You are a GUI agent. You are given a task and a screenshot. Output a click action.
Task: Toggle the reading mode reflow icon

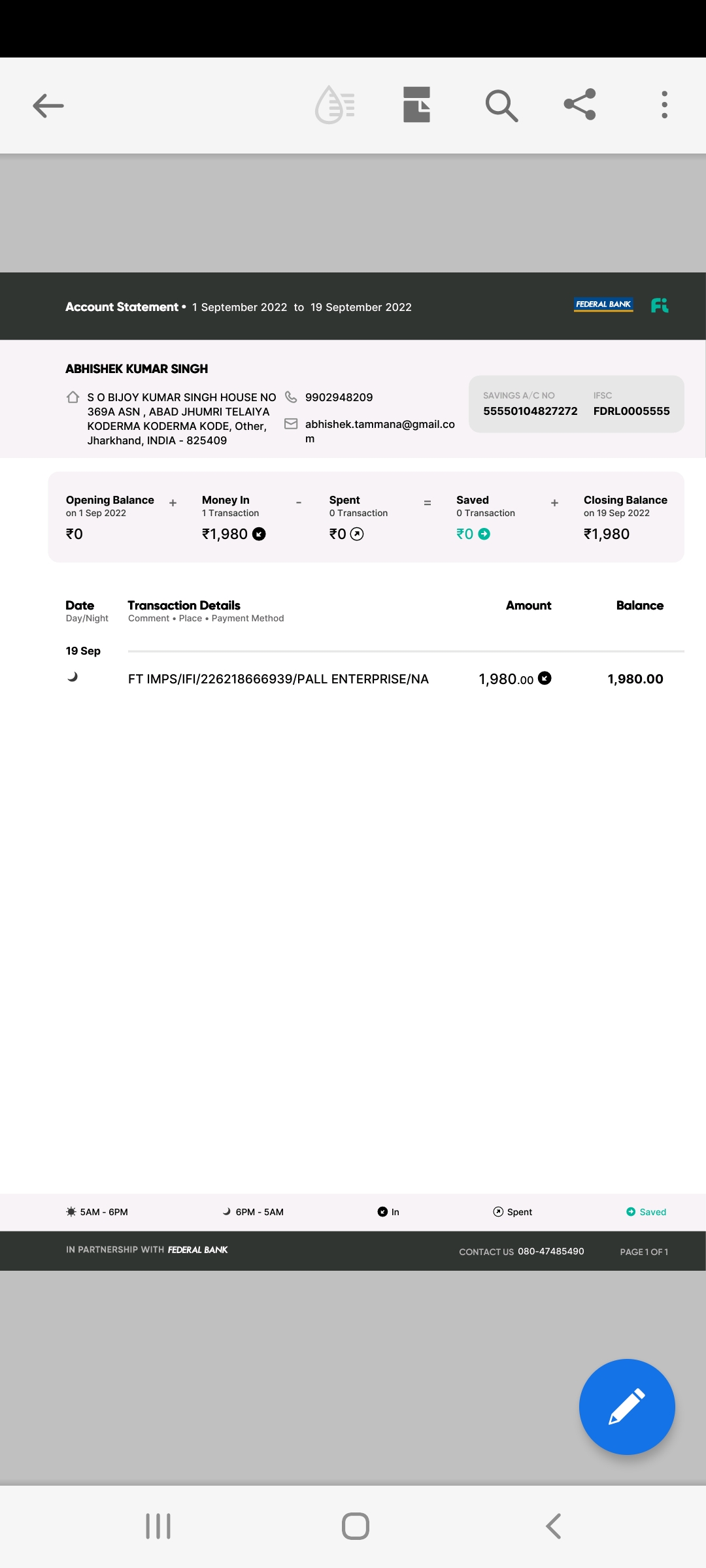pos(335,105)
